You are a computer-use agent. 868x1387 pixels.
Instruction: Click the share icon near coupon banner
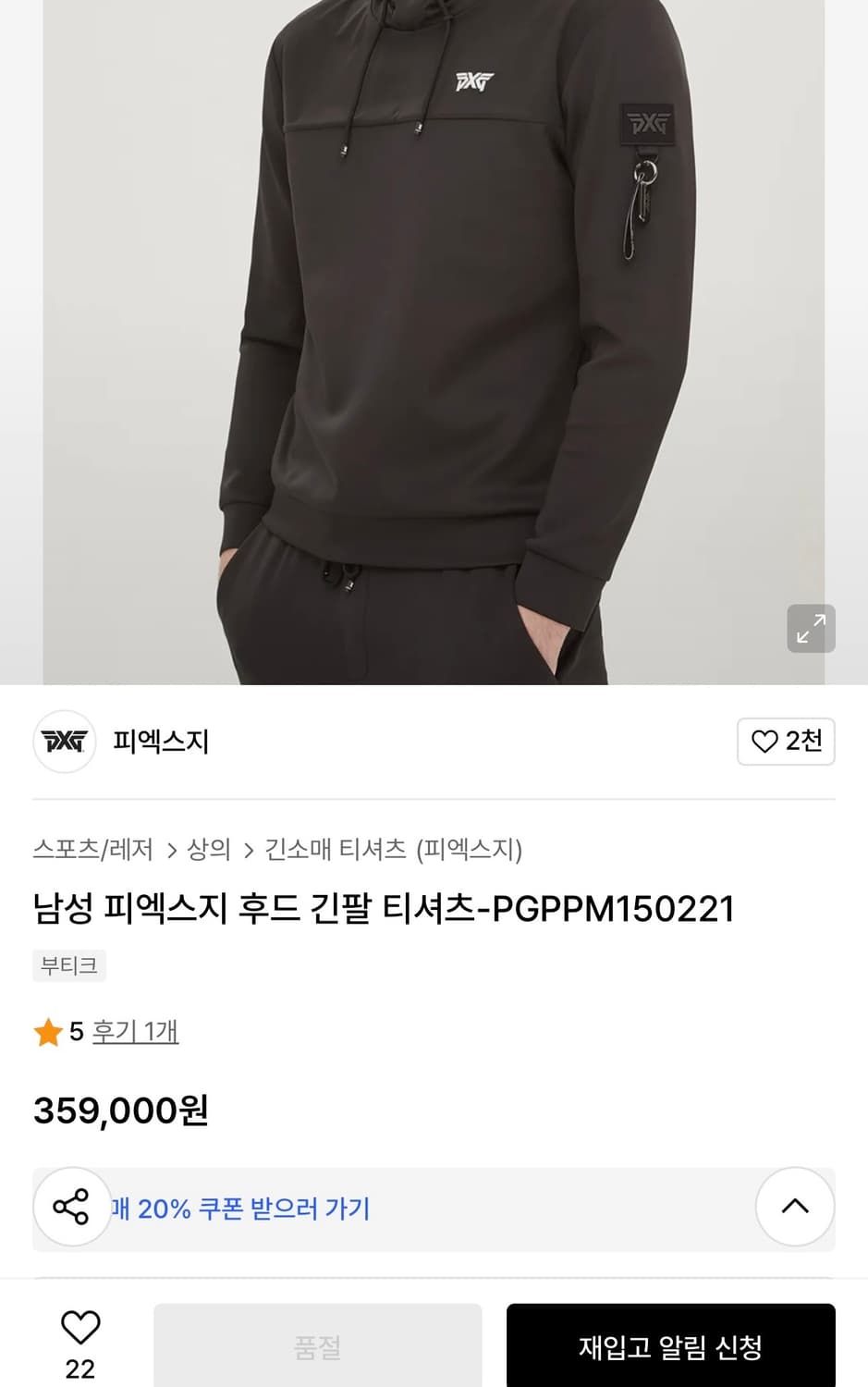(x=71, y=1207)
